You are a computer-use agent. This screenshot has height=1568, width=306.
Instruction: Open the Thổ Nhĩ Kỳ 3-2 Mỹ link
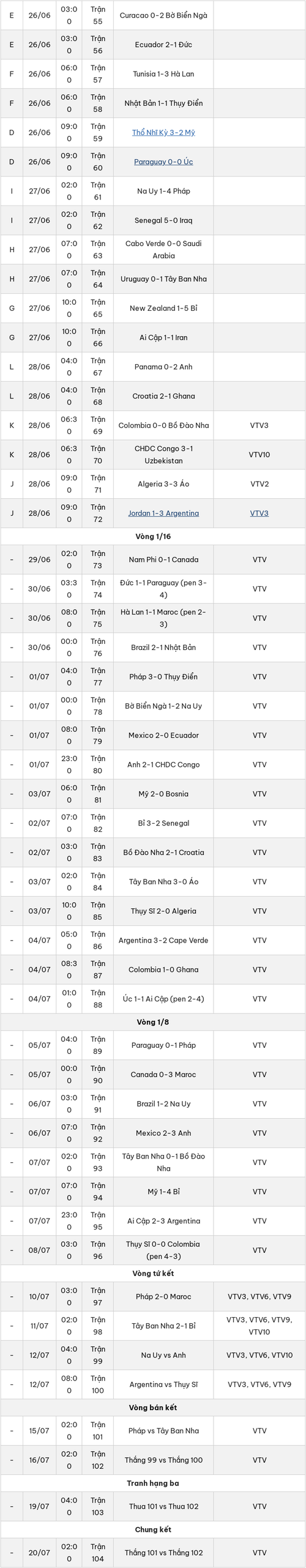click(163, 132)
